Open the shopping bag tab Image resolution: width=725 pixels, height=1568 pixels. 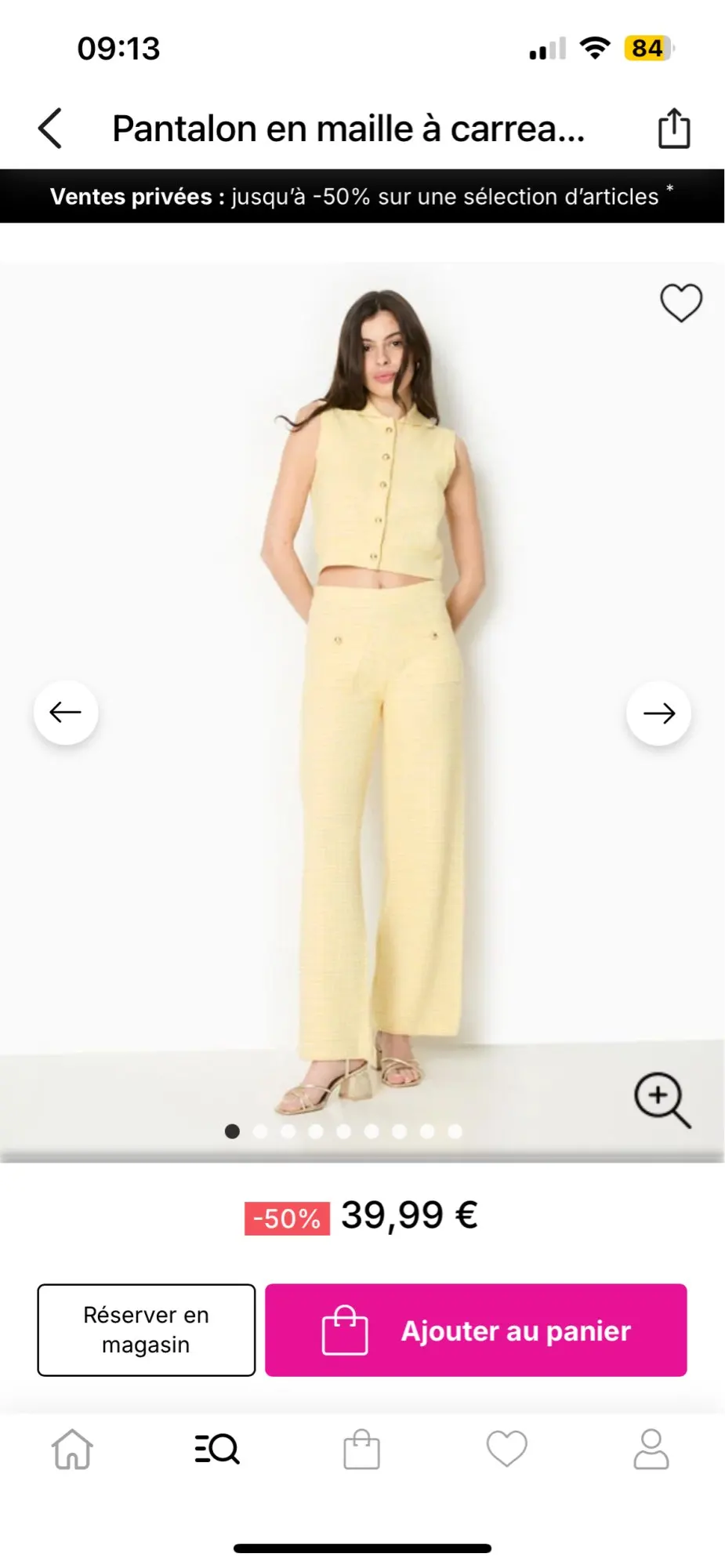(361, 1449)
